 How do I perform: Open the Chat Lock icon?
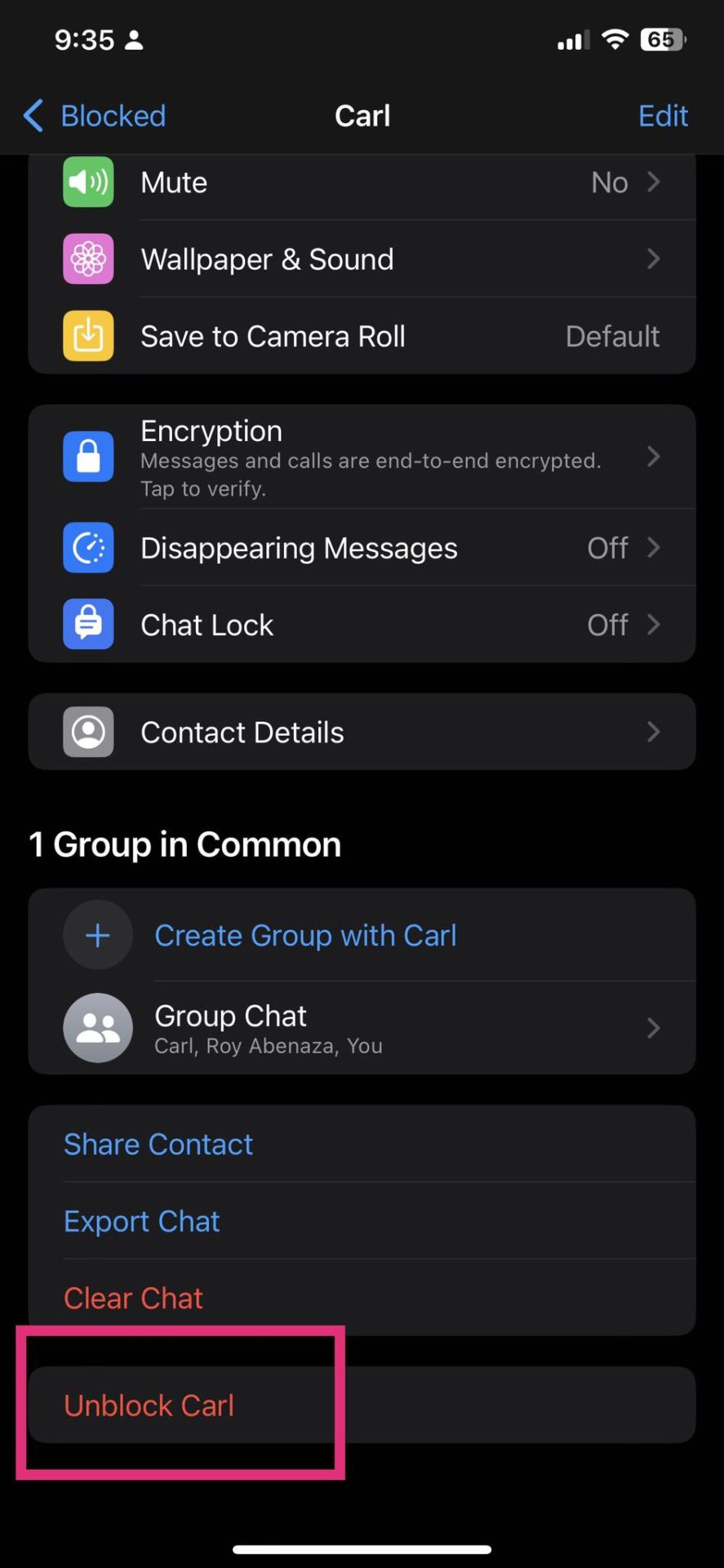(x=87, y=624)
